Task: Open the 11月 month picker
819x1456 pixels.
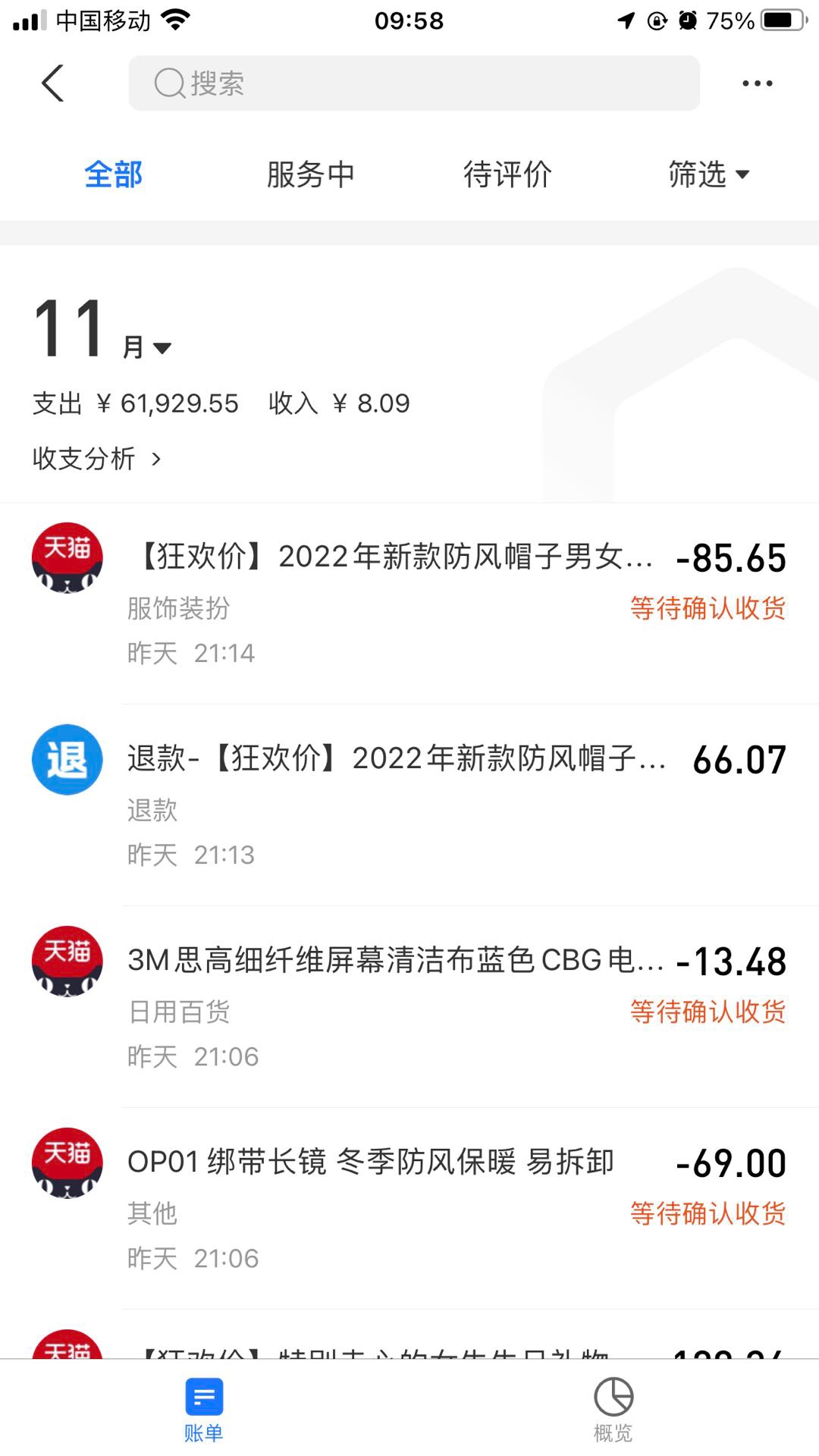Action: pos(103,331)
